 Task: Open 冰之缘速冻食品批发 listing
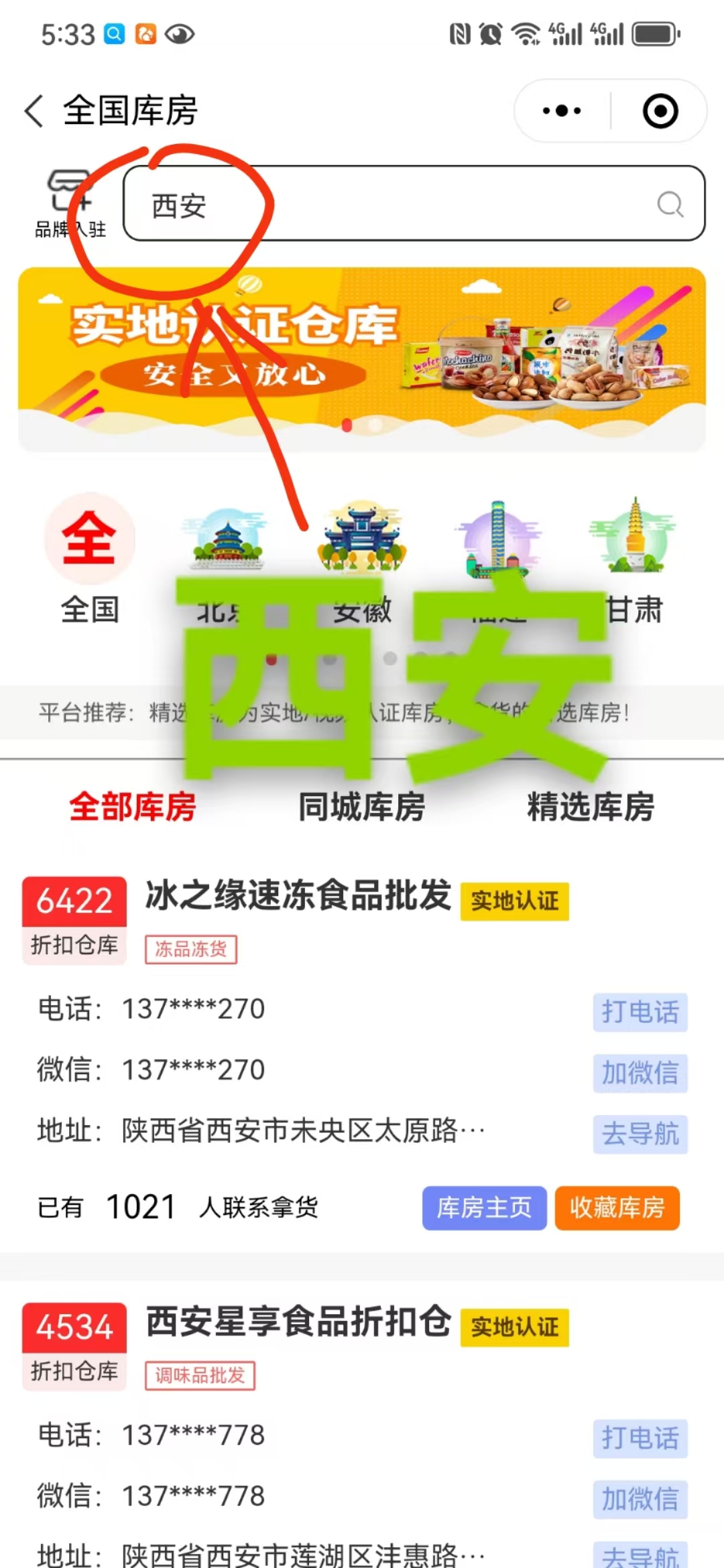point(298,897)
